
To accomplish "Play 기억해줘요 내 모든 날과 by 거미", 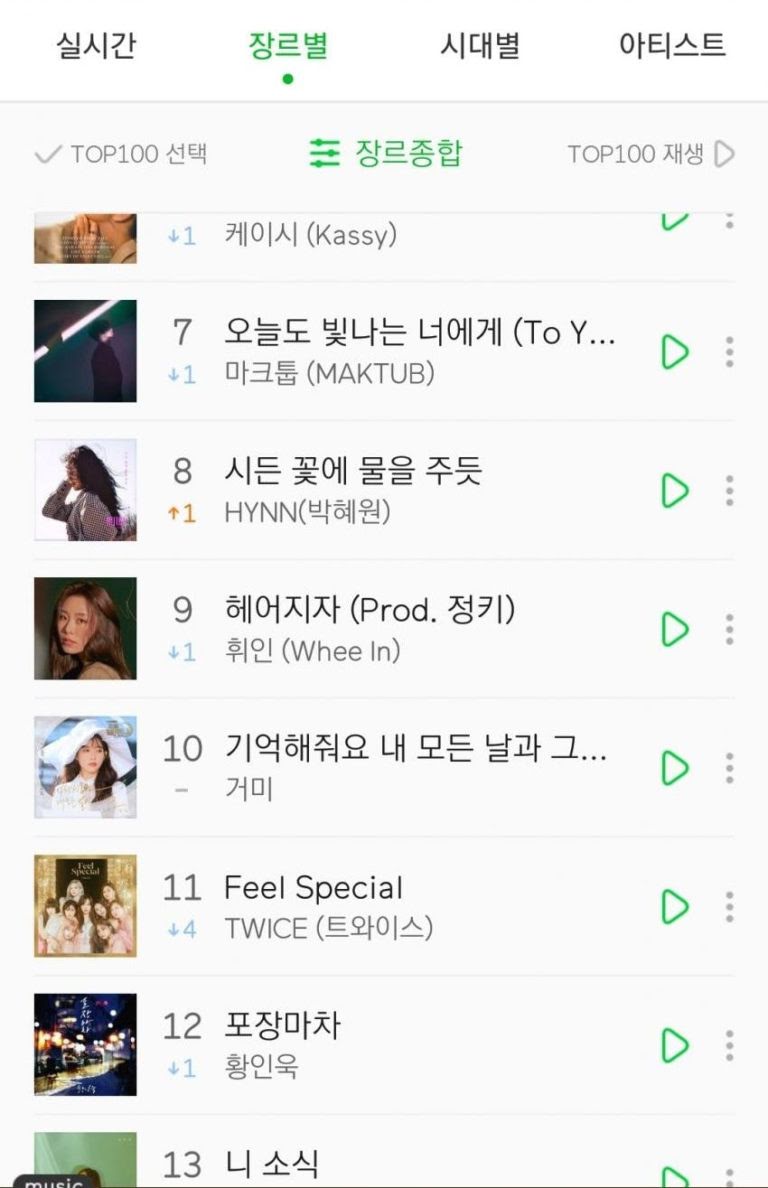I will [x=675, y=768].
